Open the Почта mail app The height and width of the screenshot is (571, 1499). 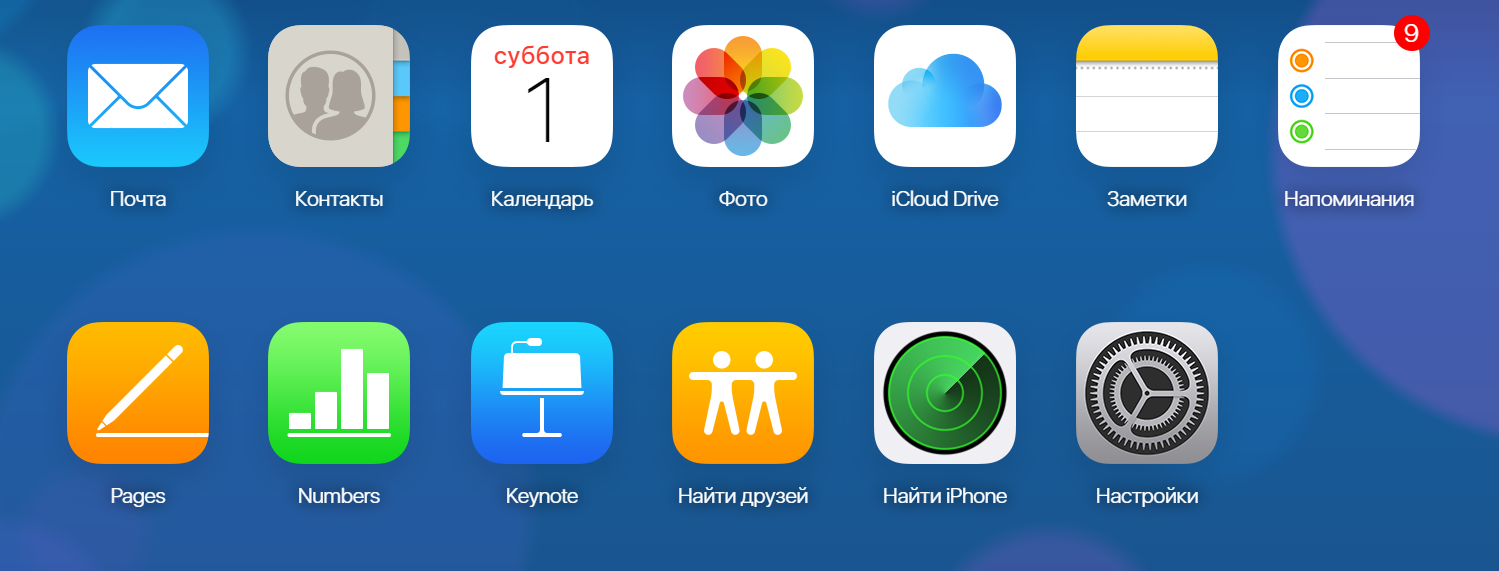click(x=138, y=96)
